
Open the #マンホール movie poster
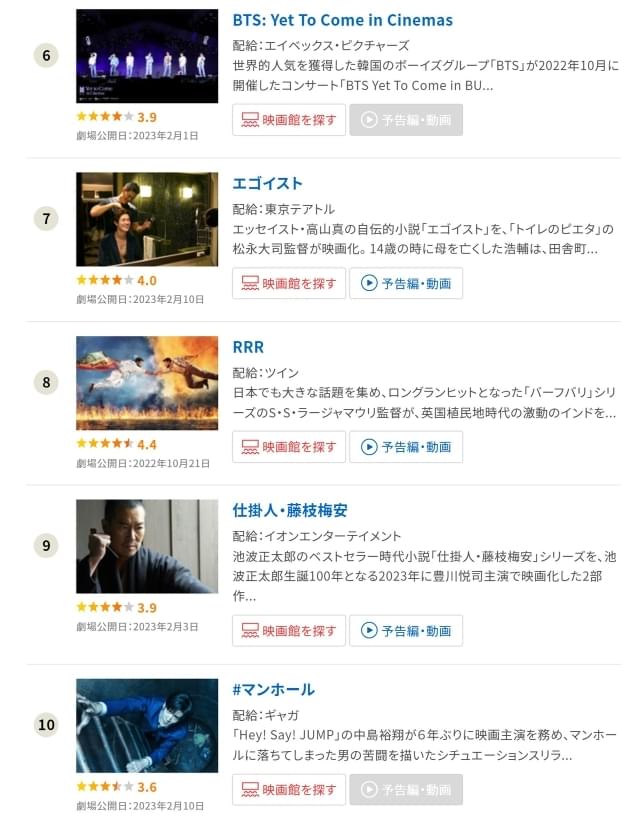coord(147,725)
